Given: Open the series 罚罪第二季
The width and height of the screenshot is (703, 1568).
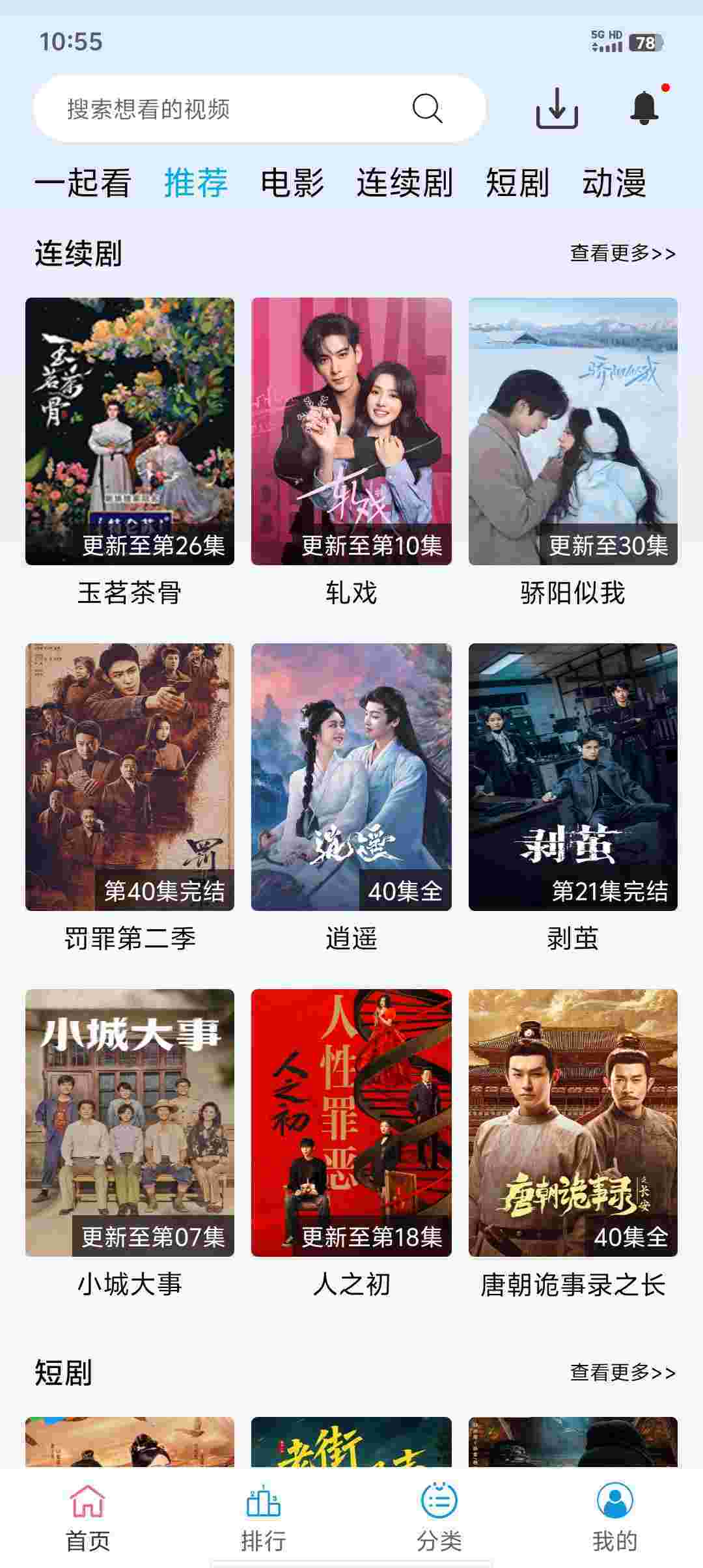Looking at the screenshot, I should point(130,777).
